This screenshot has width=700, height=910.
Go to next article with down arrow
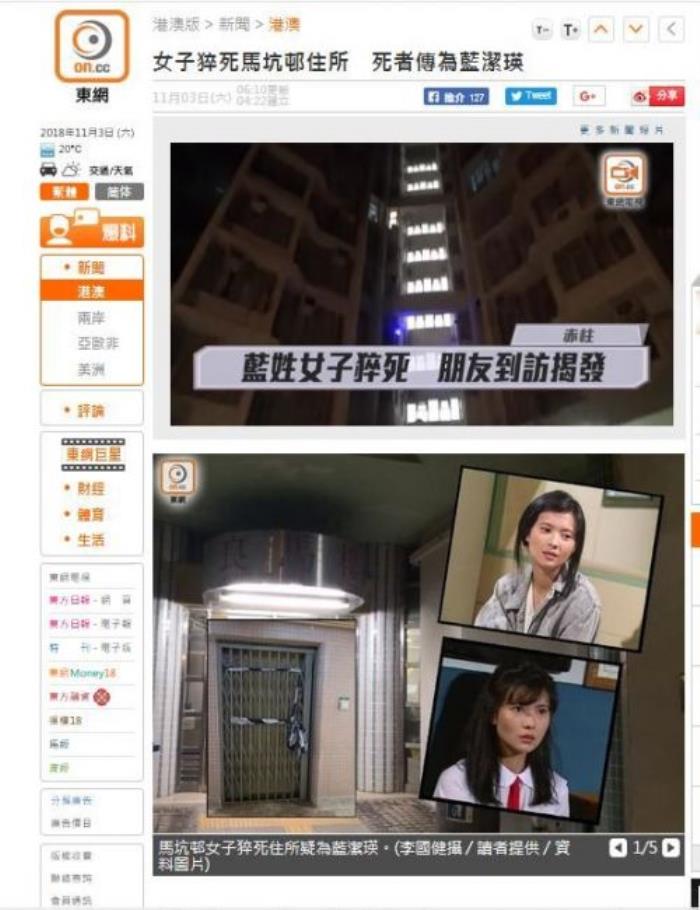coord(636,30)
